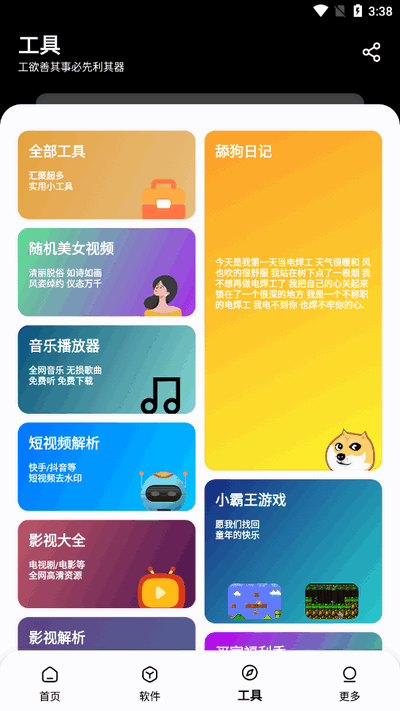The height and width of the screenshot is (711, 400).
Task: Switch to the 首页 tab
Action: (x=50, y=684)
